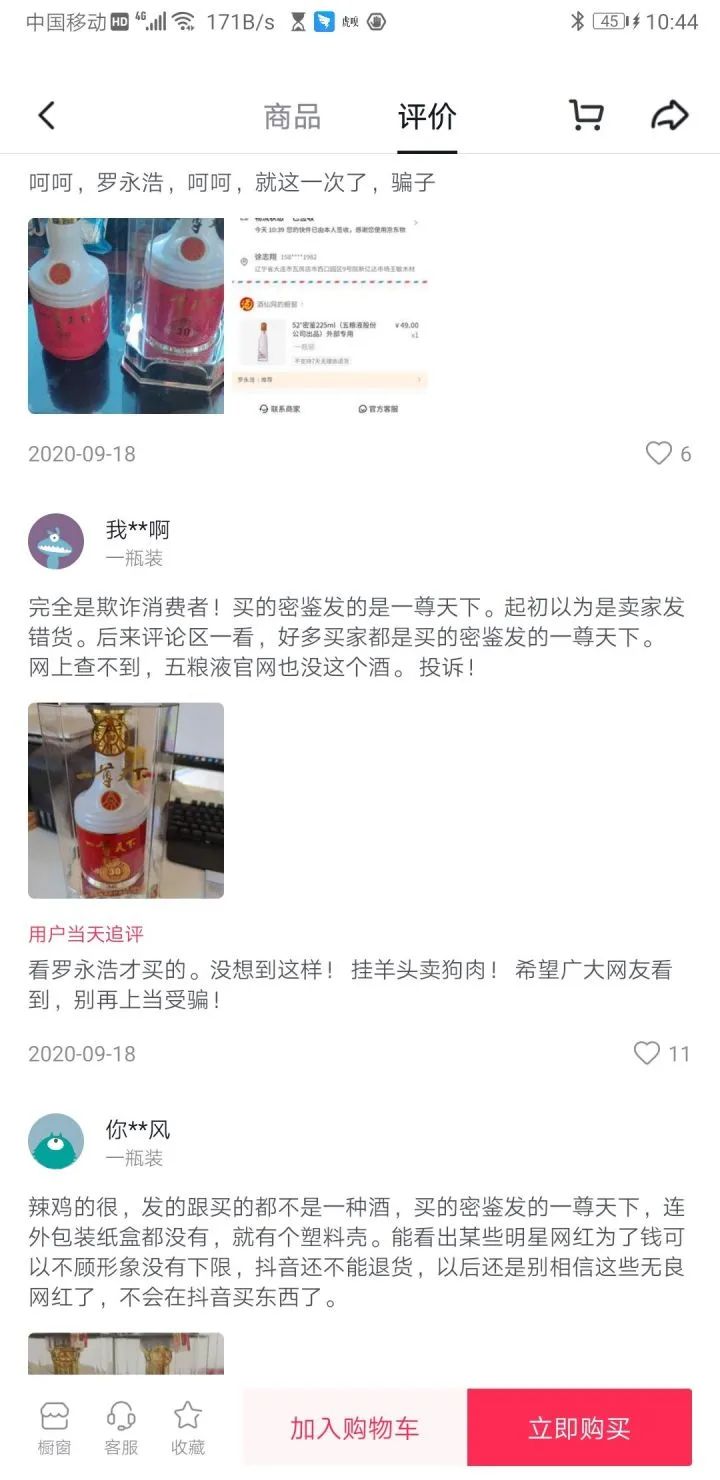Open the 橱窗 showcase icon

click(x=54, y=1425)
